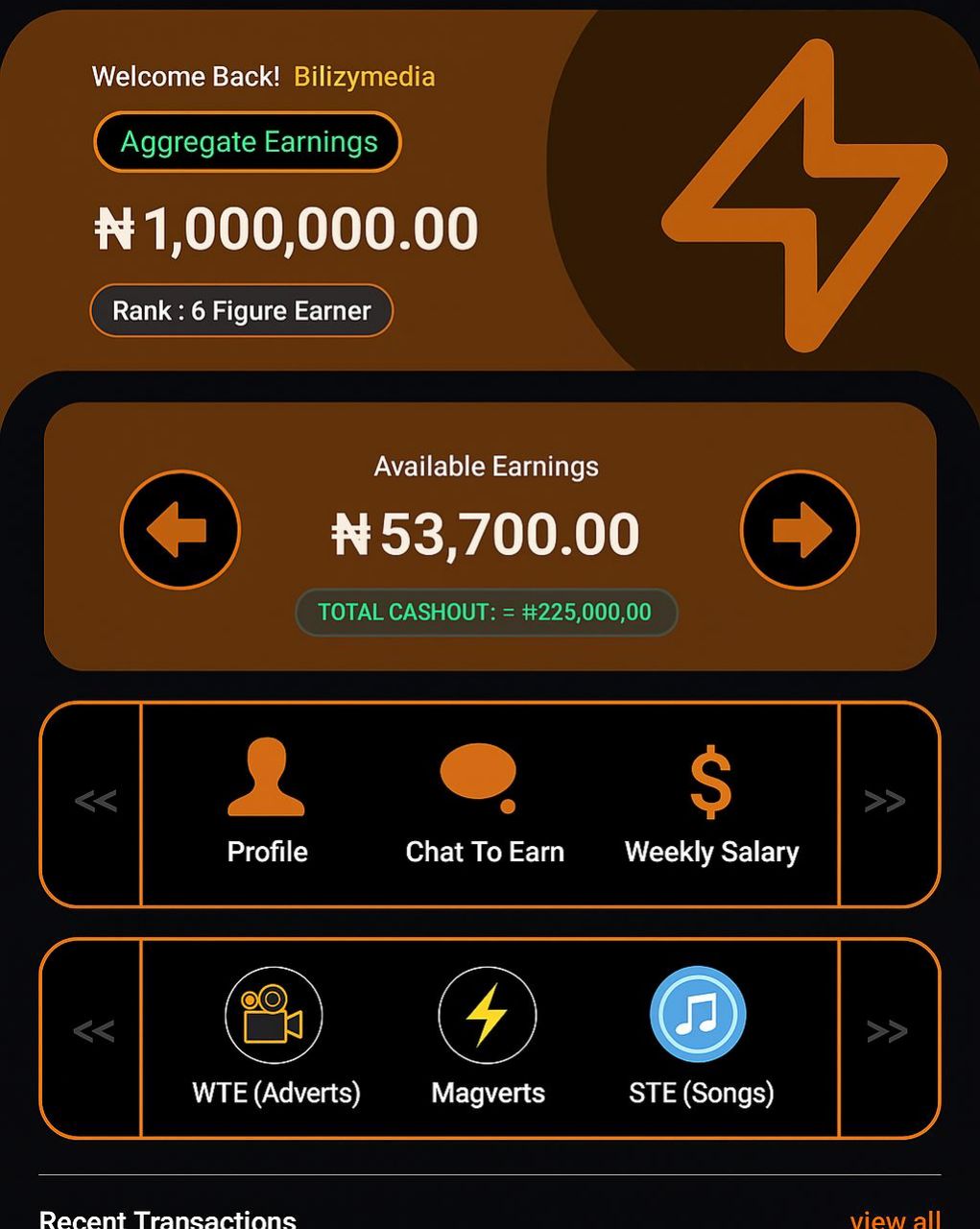Go to previous items in Profile row
Image resolution: width=980 pixels, height=1229 pixels.
pyautogui.click(x=94, y=802)
